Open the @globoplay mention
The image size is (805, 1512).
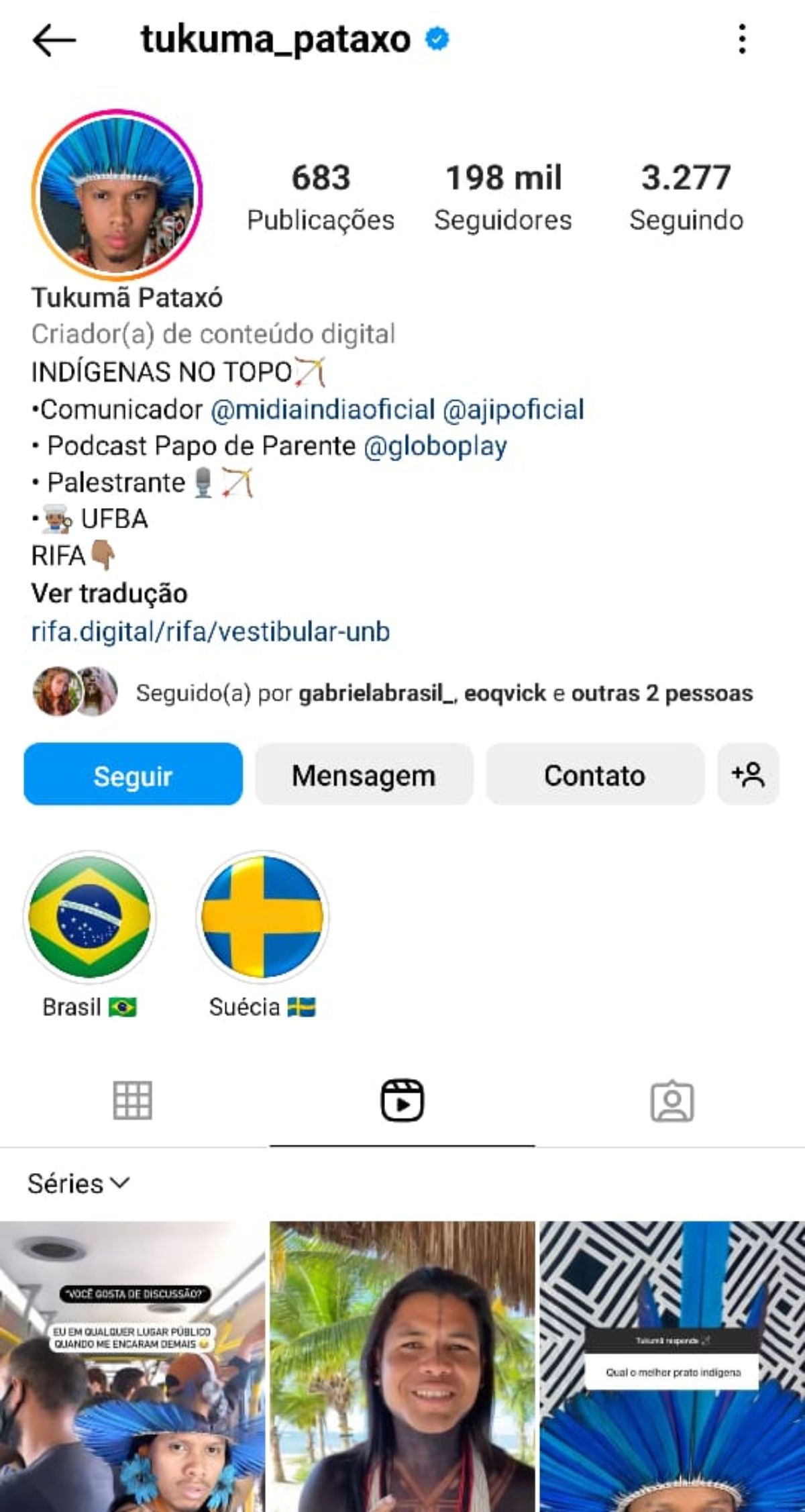coord(435,446)
